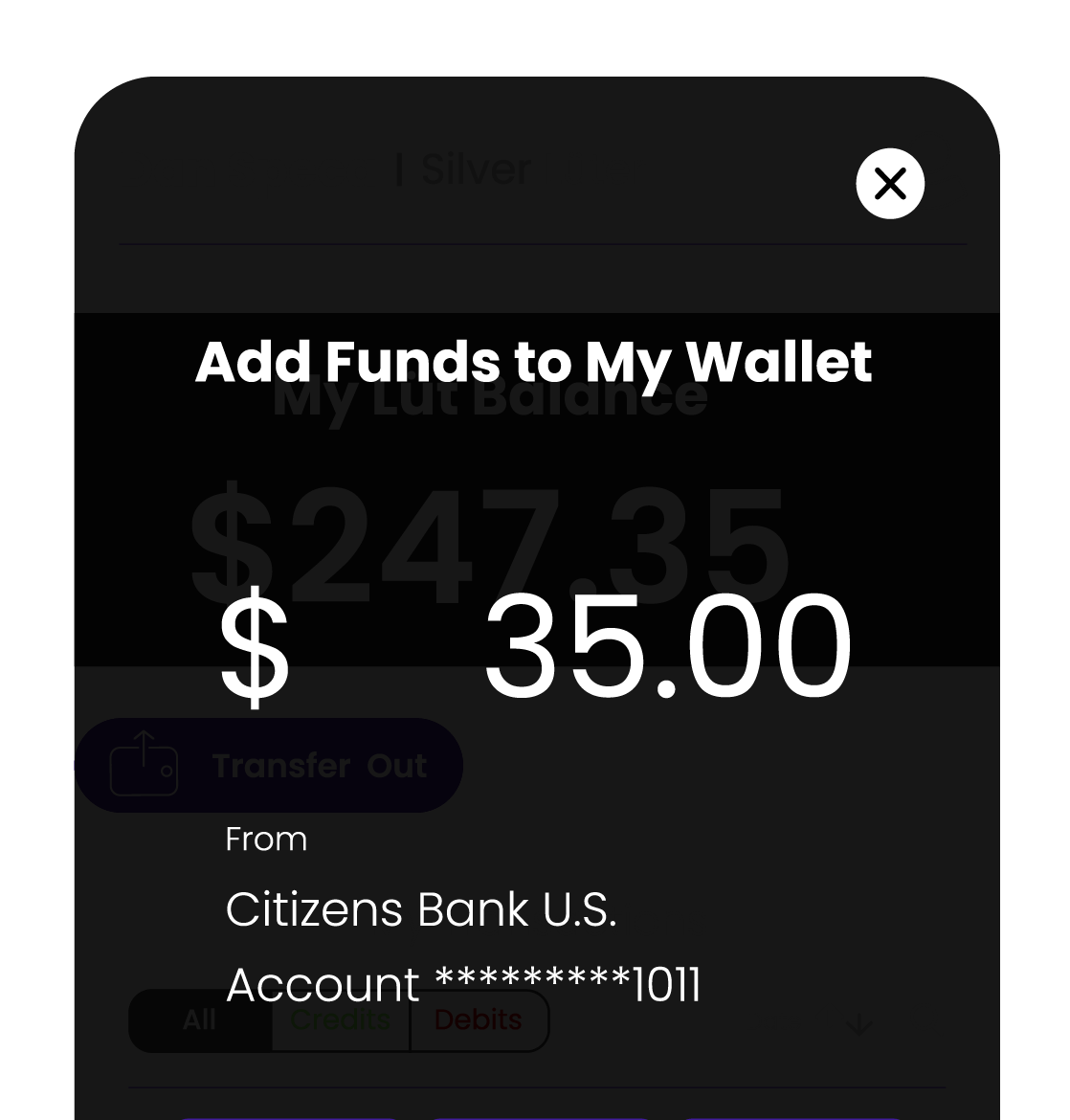
Task: Edit the $35.00 amount field
Action: click(x=666, y=646)
